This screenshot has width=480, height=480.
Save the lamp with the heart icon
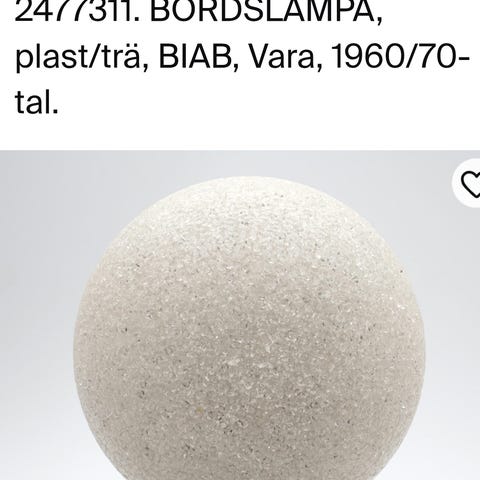(468, 183)
